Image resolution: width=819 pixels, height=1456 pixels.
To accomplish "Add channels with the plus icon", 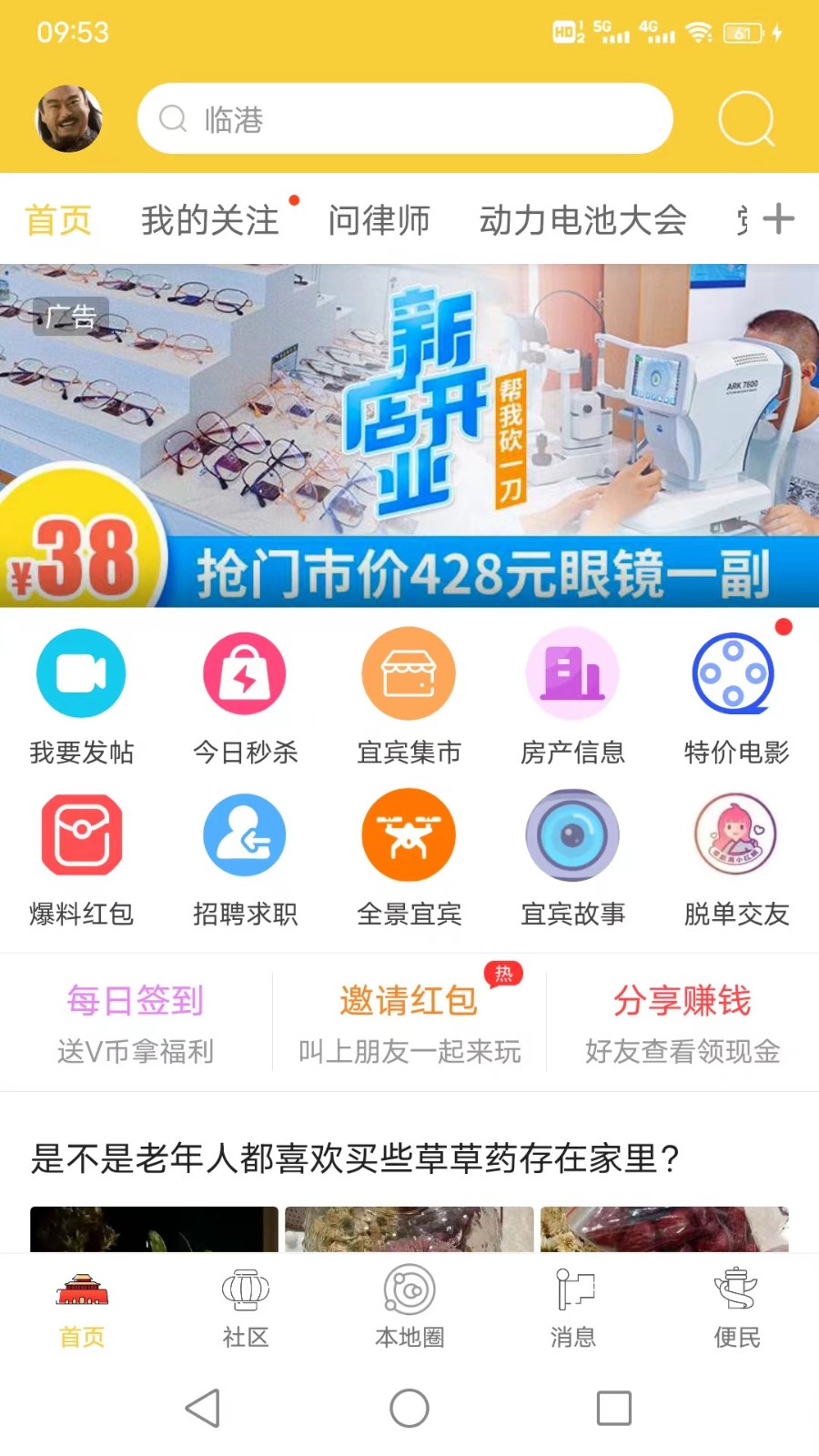I will 778,219.
